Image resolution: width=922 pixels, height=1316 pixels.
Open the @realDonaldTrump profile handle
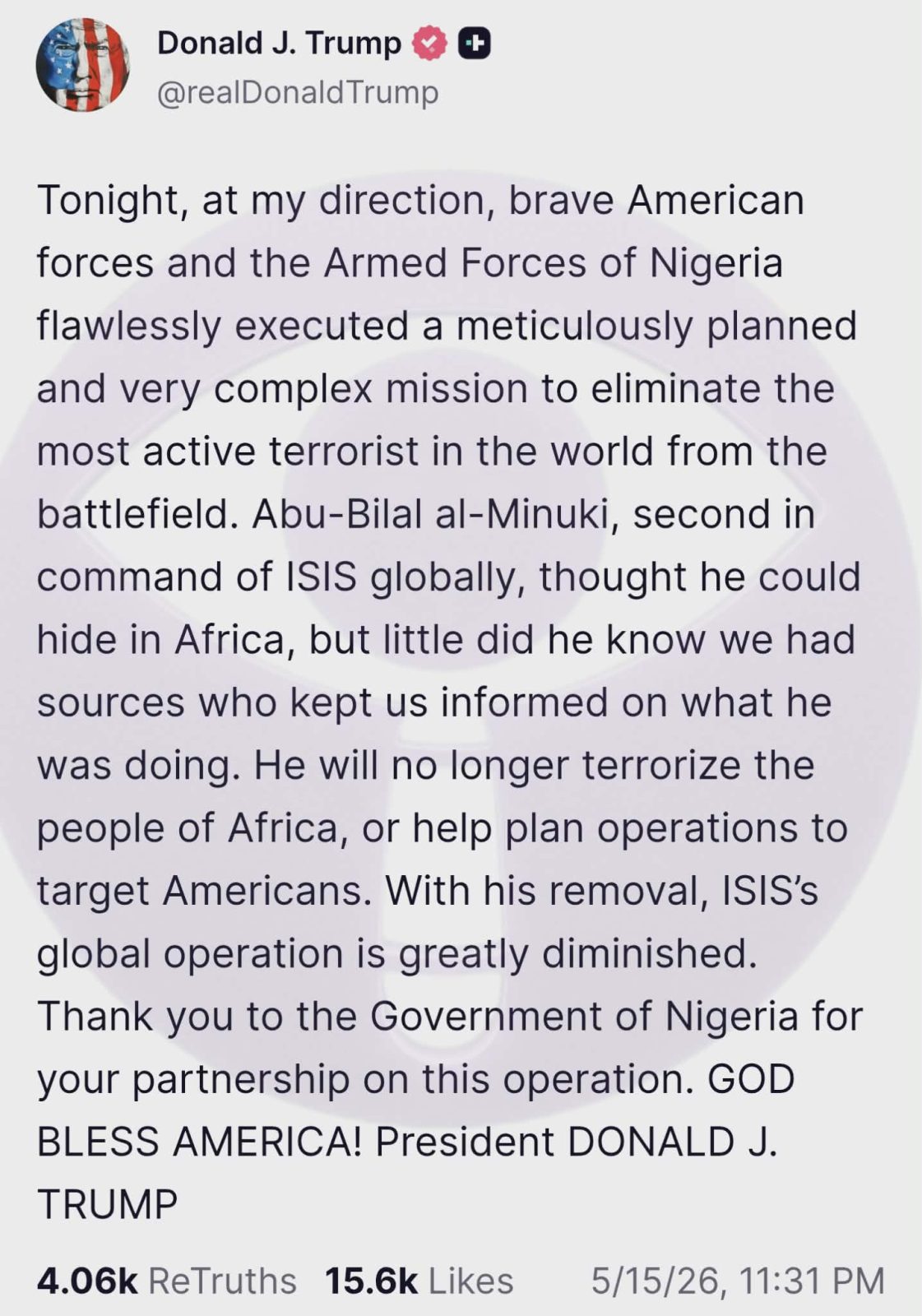coord(297,92)
